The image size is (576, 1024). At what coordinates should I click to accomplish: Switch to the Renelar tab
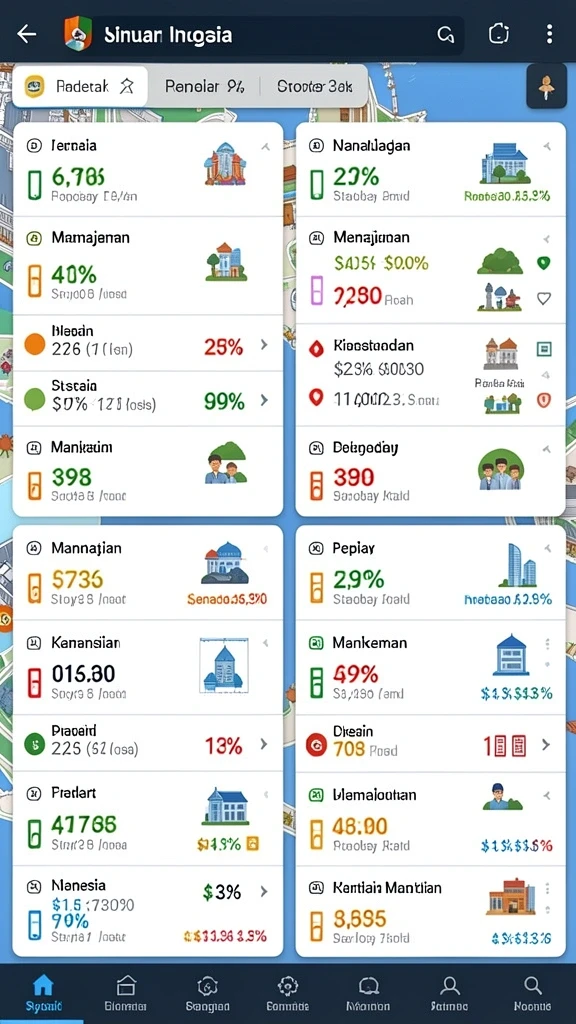pyautogui.click(x=204, y=86)
